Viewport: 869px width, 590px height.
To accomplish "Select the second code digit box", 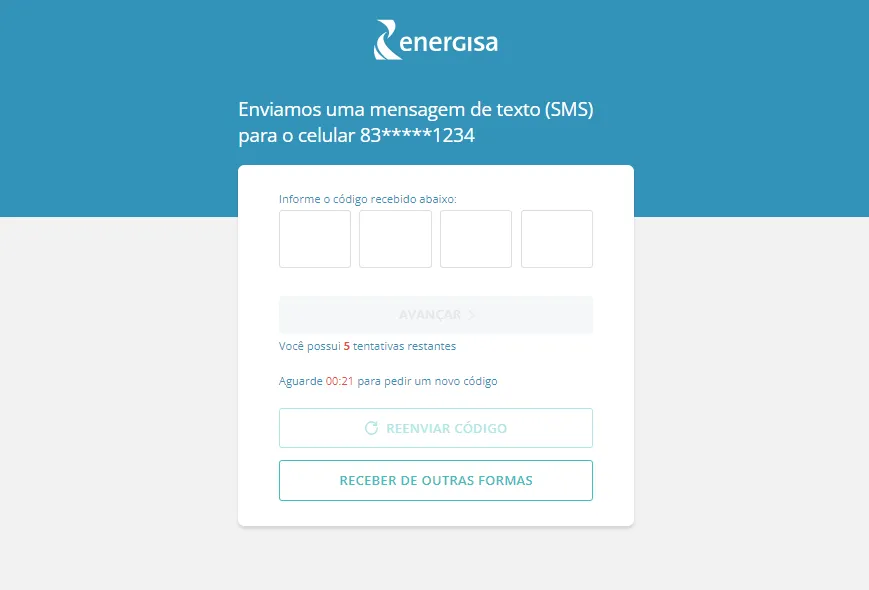I will [x=395, y=239].
